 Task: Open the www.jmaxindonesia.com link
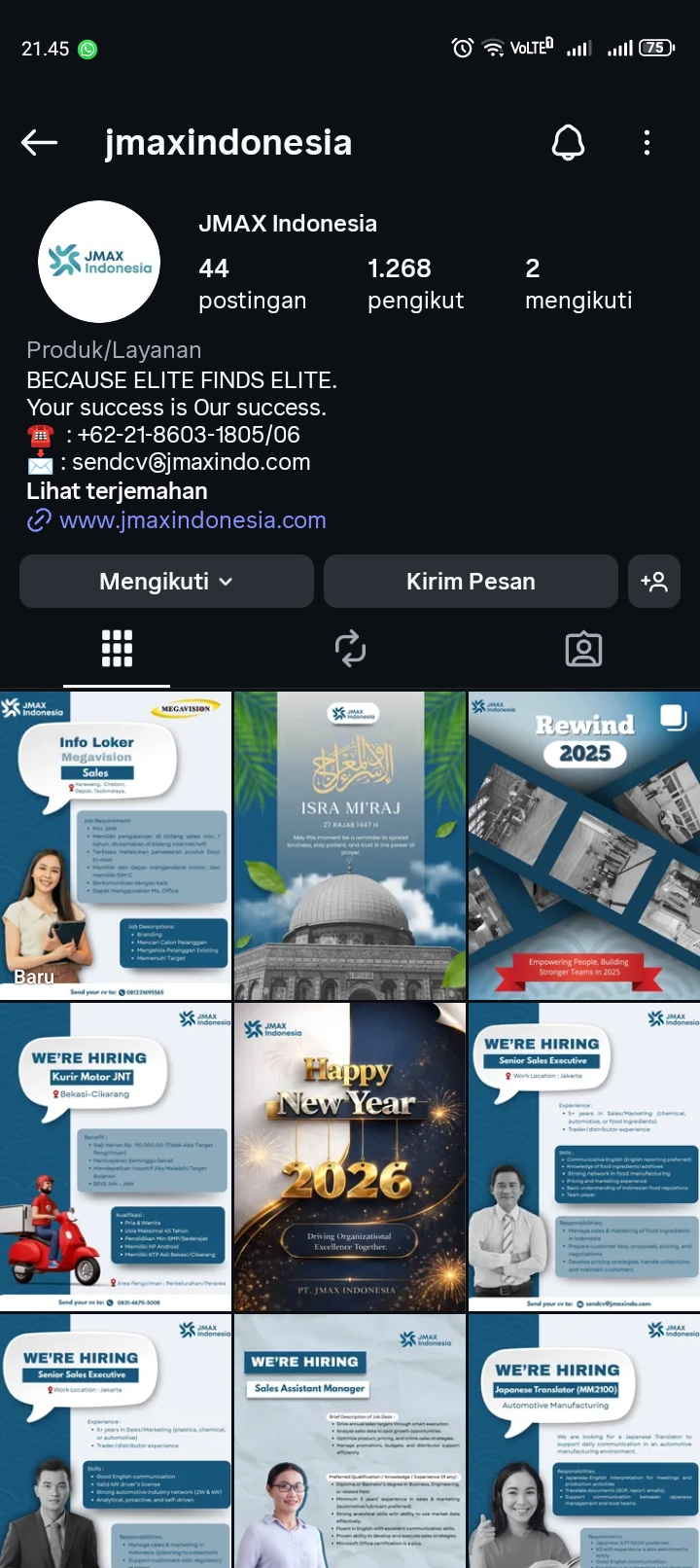pos(192,520)
